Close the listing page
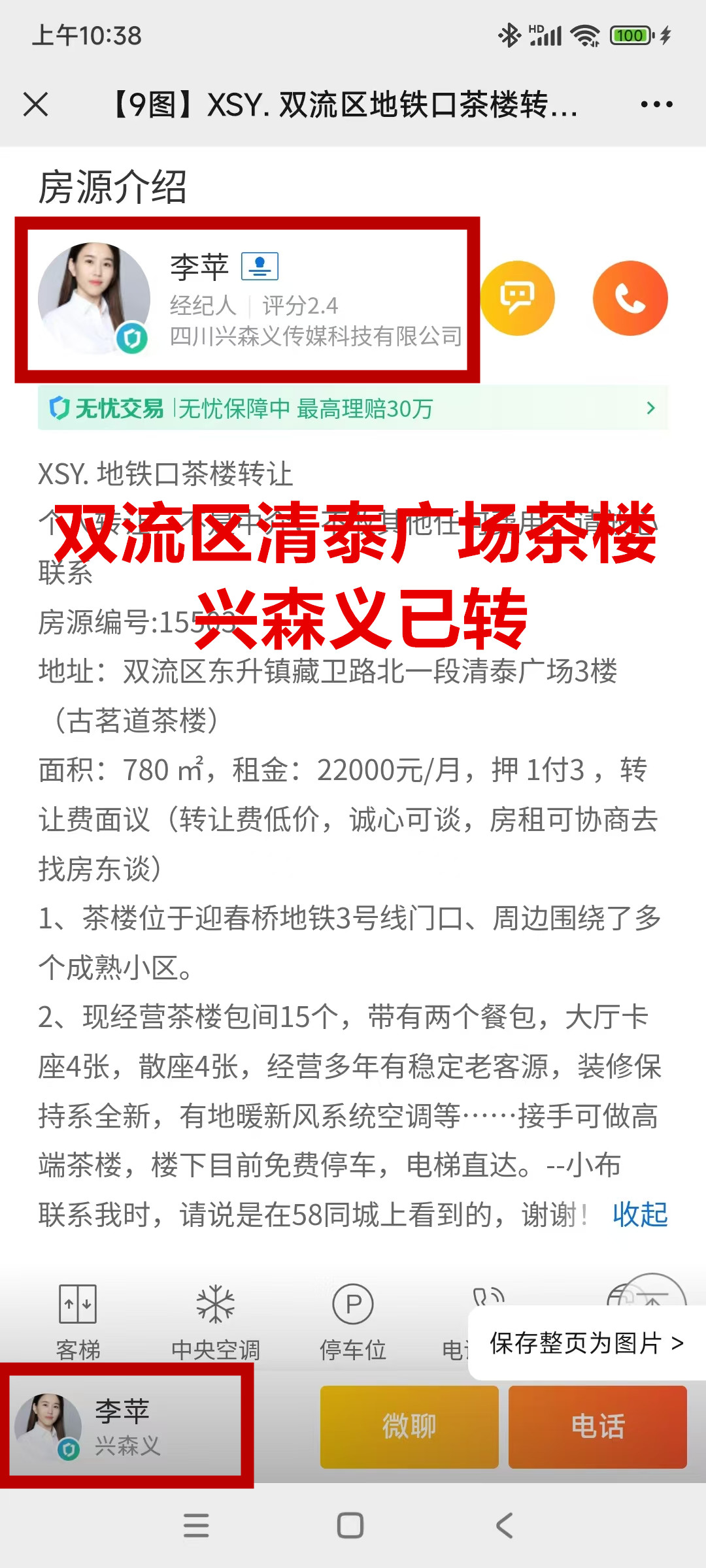The height and width of the screenshot is (1568, 706). coord(35,105)
